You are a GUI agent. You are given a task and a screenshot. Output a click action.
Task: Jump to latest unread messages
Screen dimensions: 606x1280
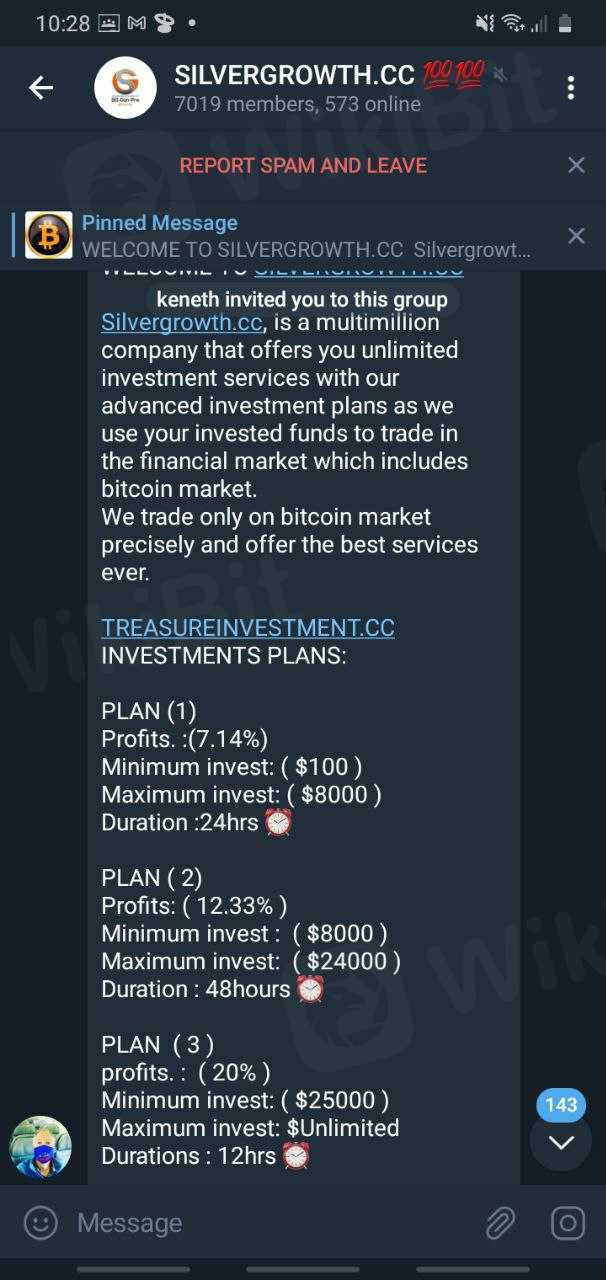click(x=561, y=1142)
